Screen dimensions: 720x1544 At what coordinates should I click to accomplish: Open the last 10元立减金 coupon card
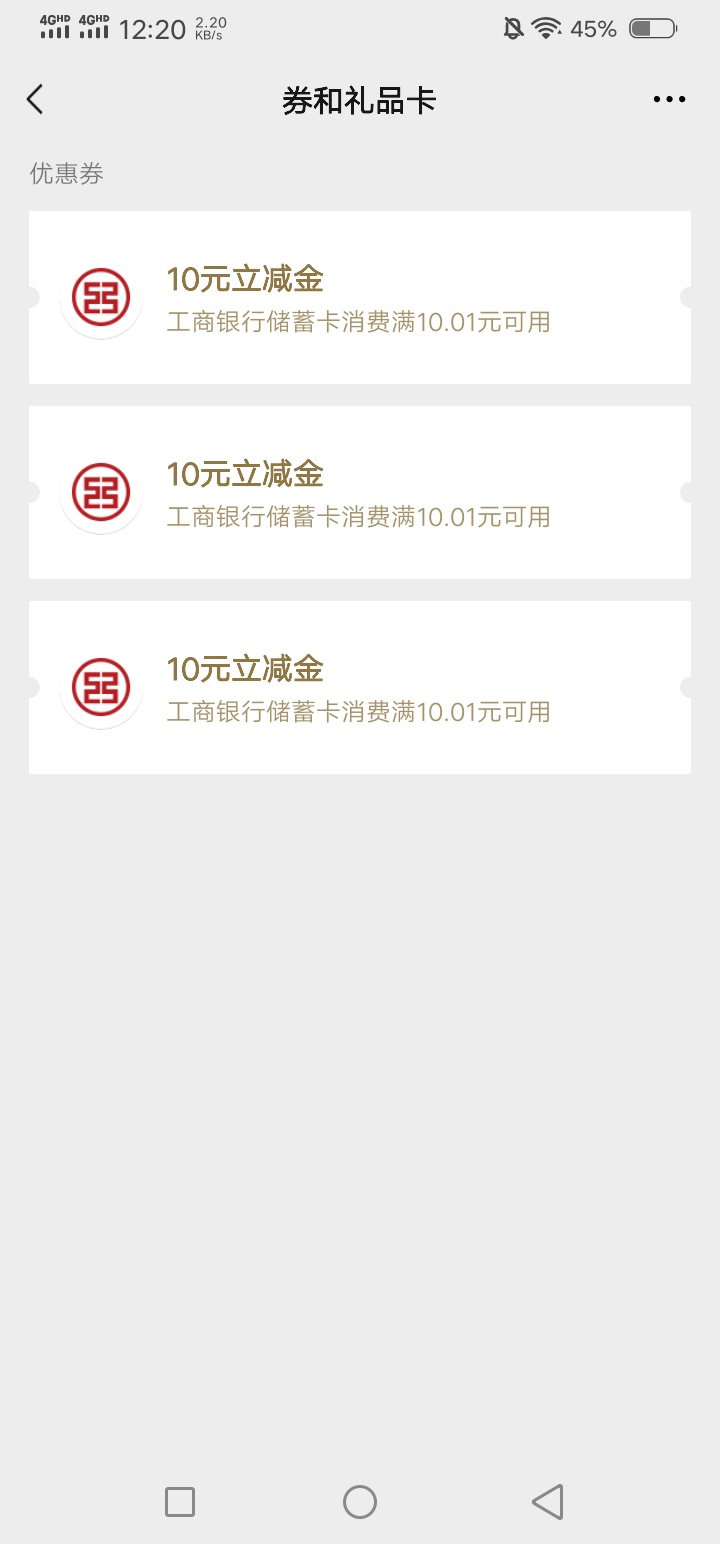tap(360, 687)
